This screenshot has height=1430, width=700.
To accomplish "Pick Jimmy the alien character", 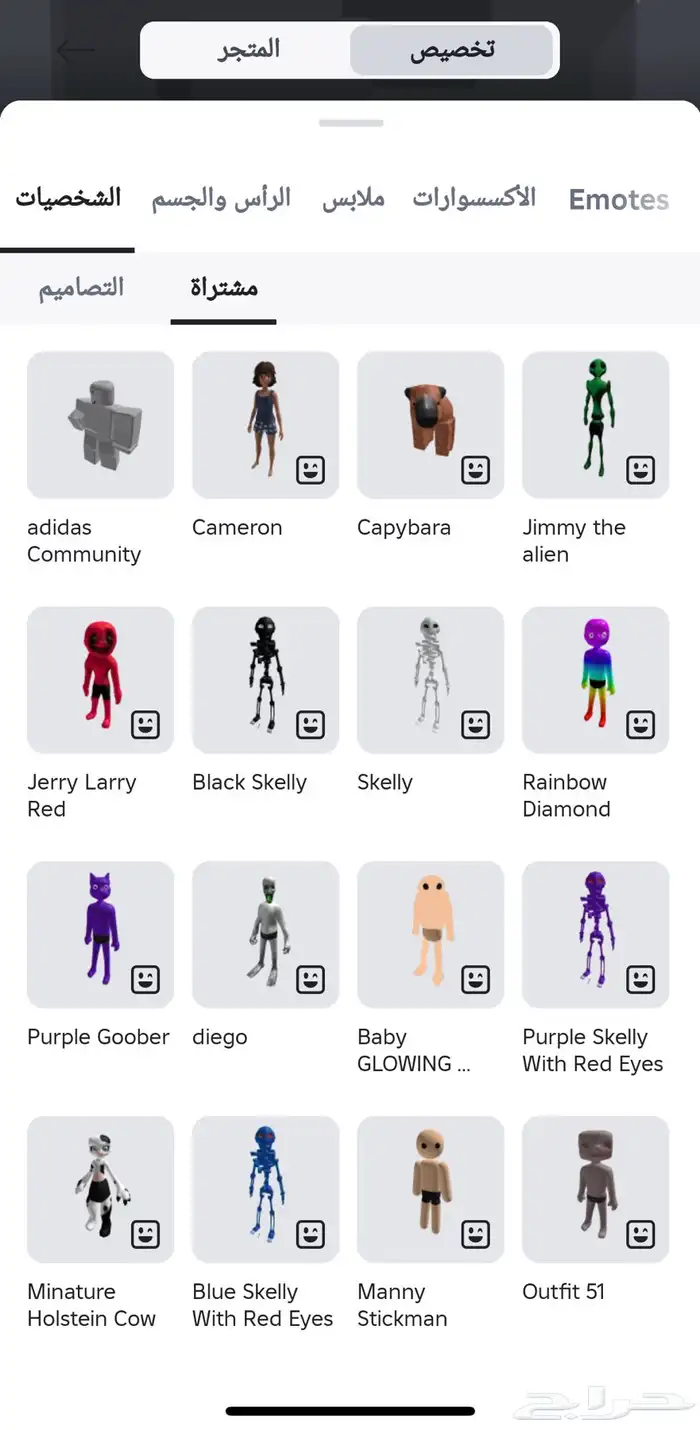I will [x=595, y=425].
